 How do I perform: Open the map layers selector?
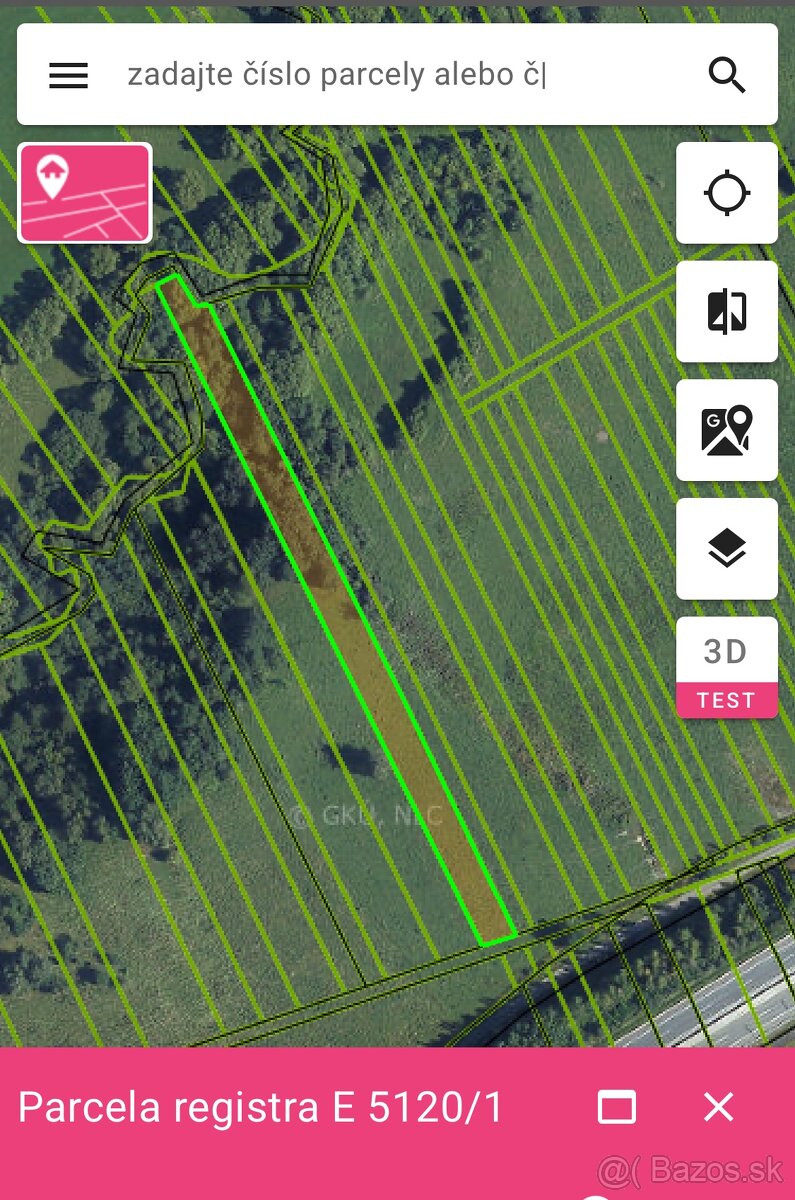727,549
